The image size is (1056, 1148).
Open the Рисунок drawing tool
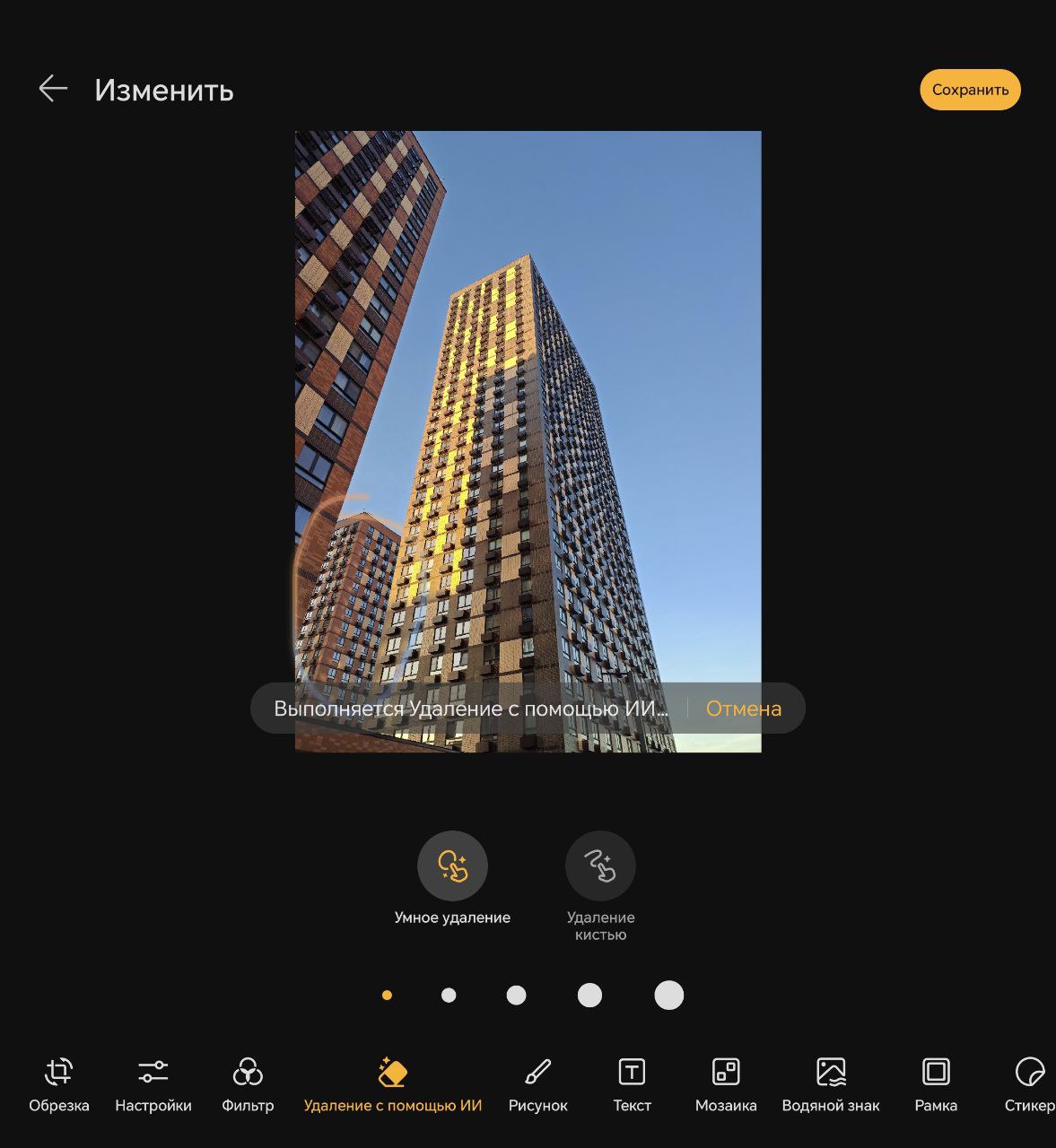point(537,1083)
